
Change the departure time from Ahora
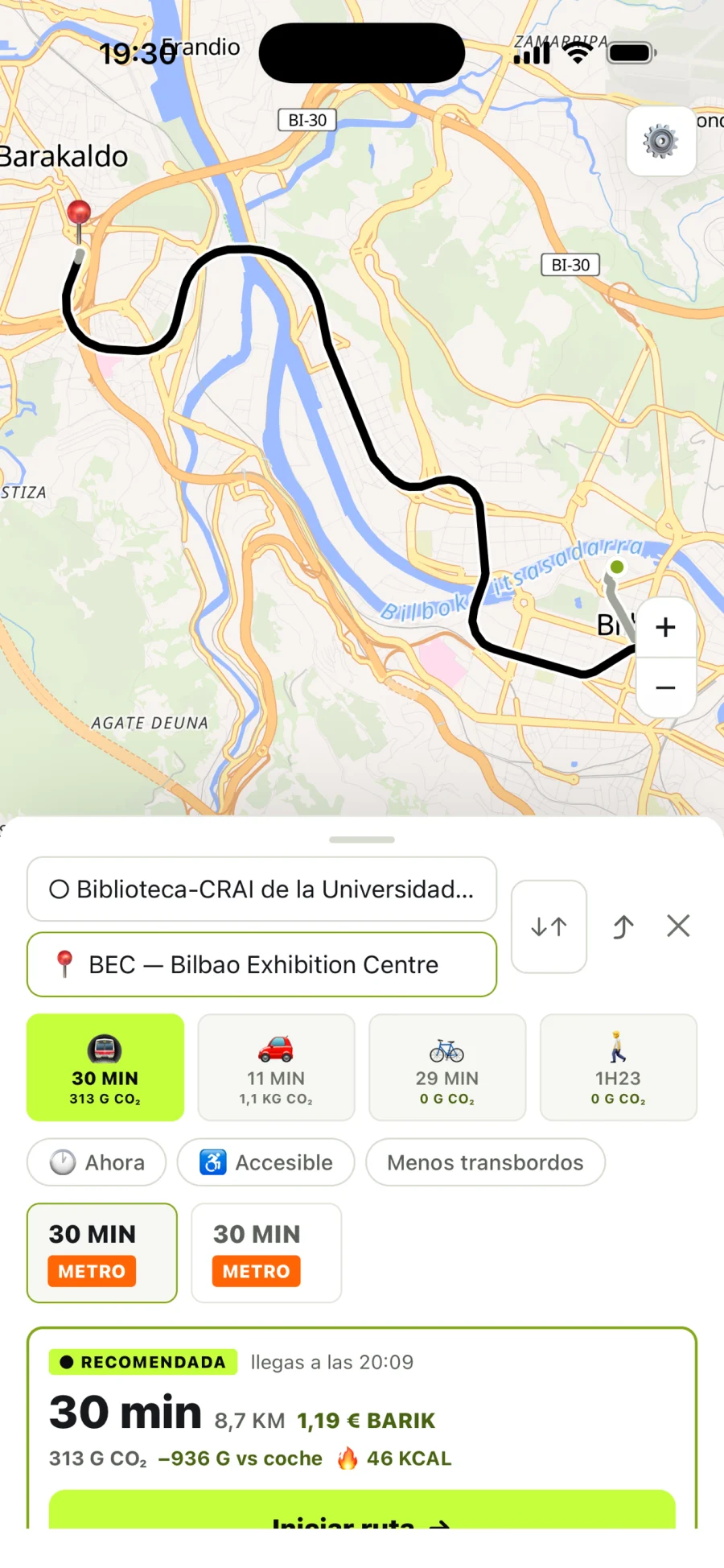(x=97, y=1162)
